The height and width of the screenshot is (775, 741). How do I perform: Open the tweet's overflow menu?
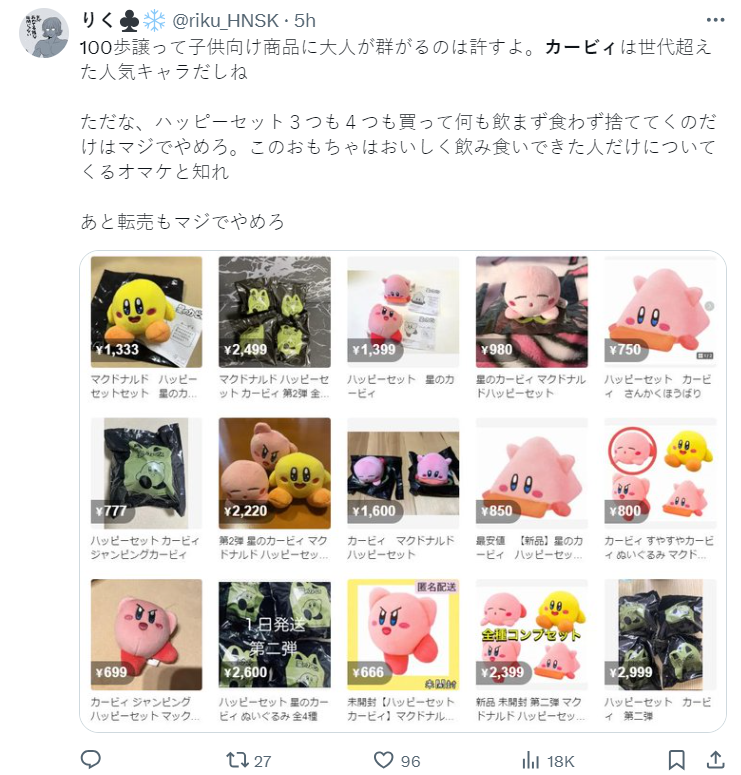(717, 20)
